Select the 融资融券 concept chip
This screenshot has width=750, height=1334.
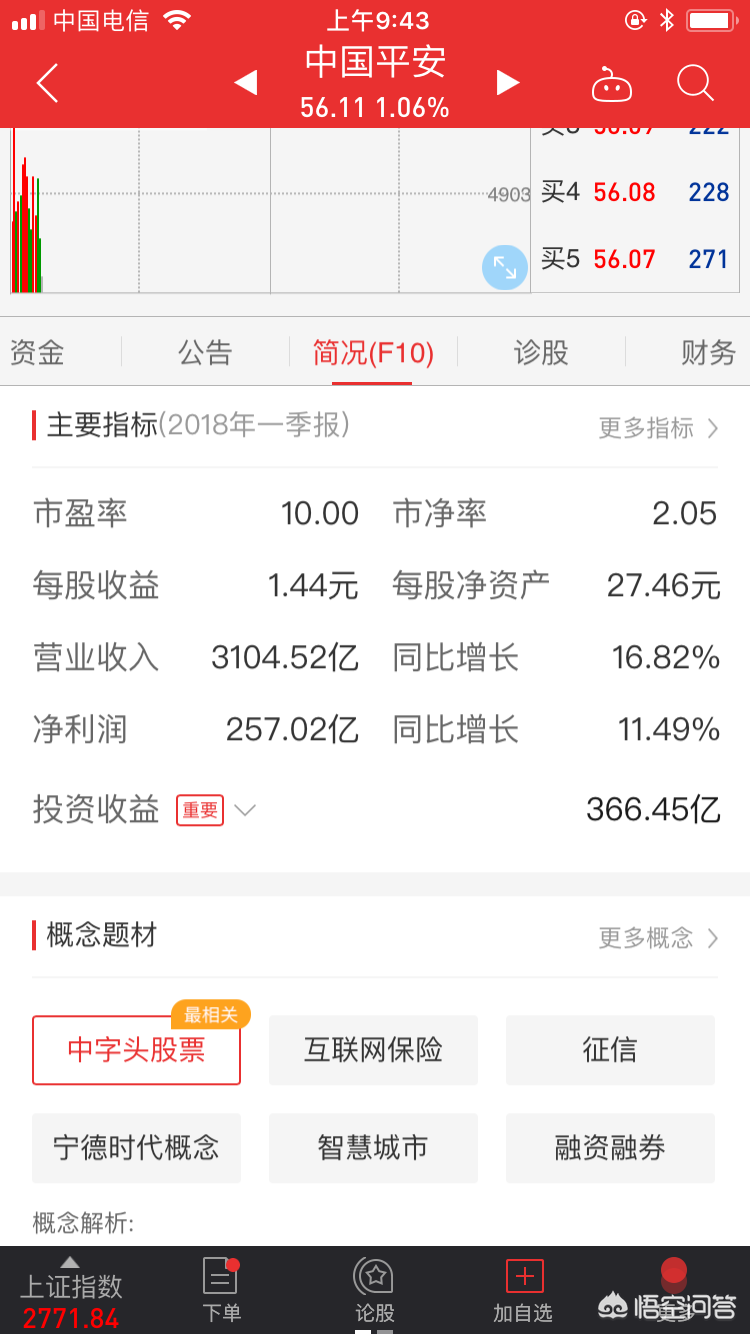pos(610,1148)
